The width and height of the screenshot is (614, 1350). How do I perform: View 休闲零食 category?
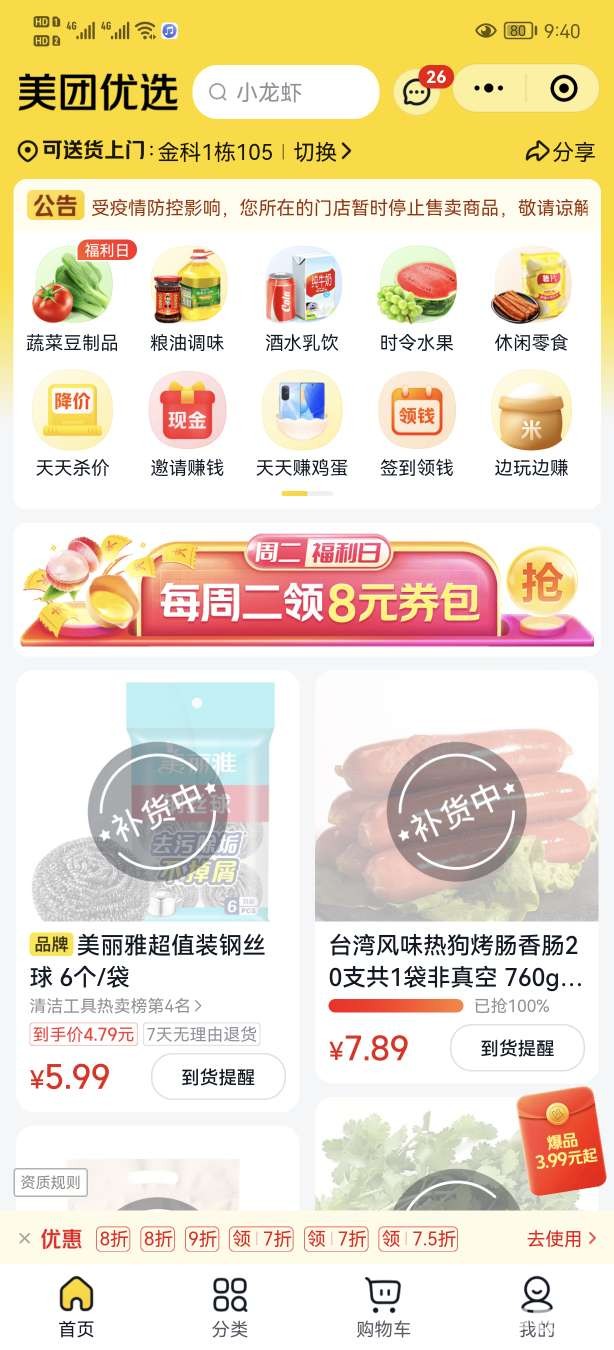[x=531, y=300]
